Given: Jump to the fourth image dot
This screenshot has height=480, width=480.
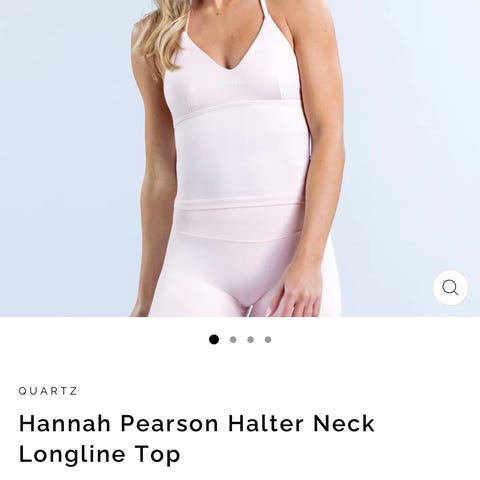Looking at the screenshot, I should pyautogui.click(x=268, y=340).
